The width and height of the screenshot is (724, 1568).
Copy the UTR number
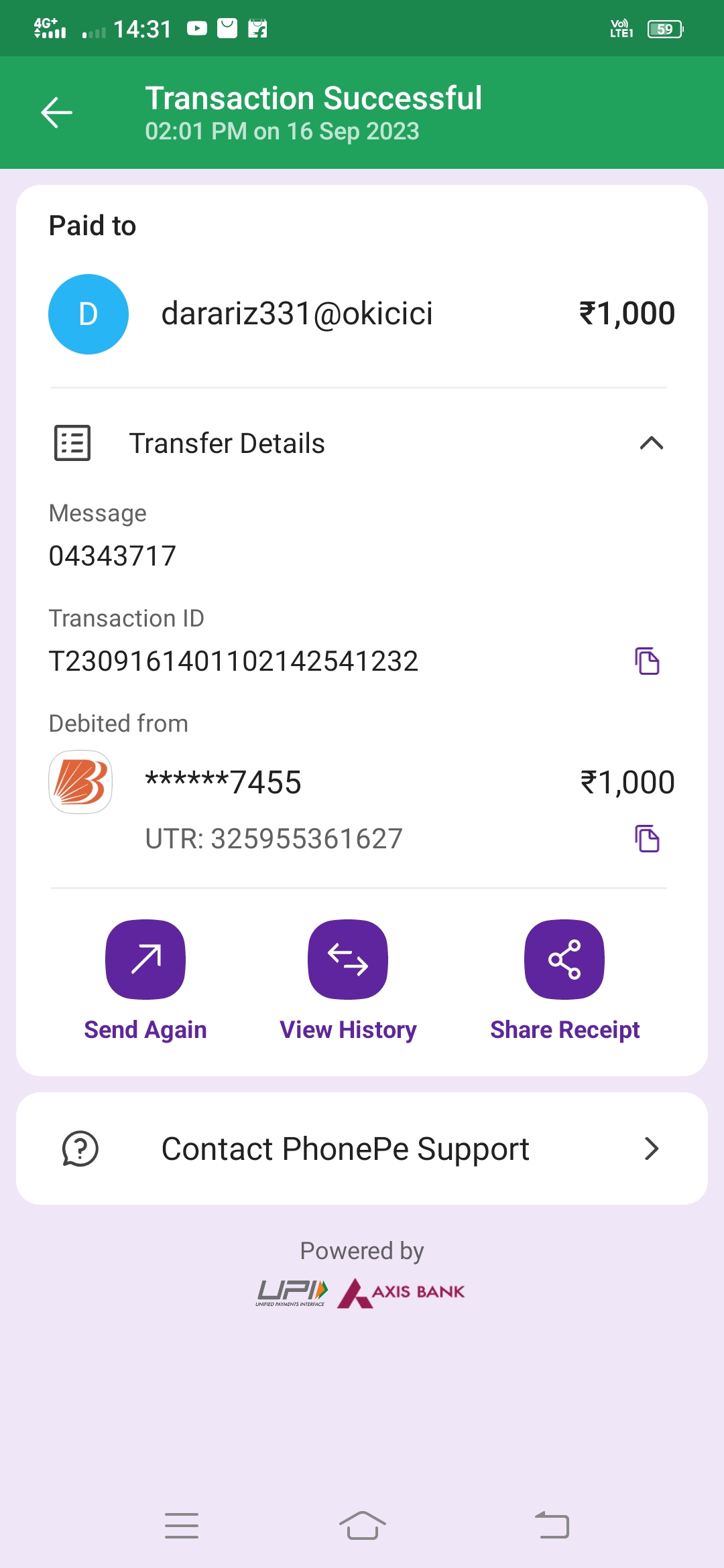click(647, 839)
